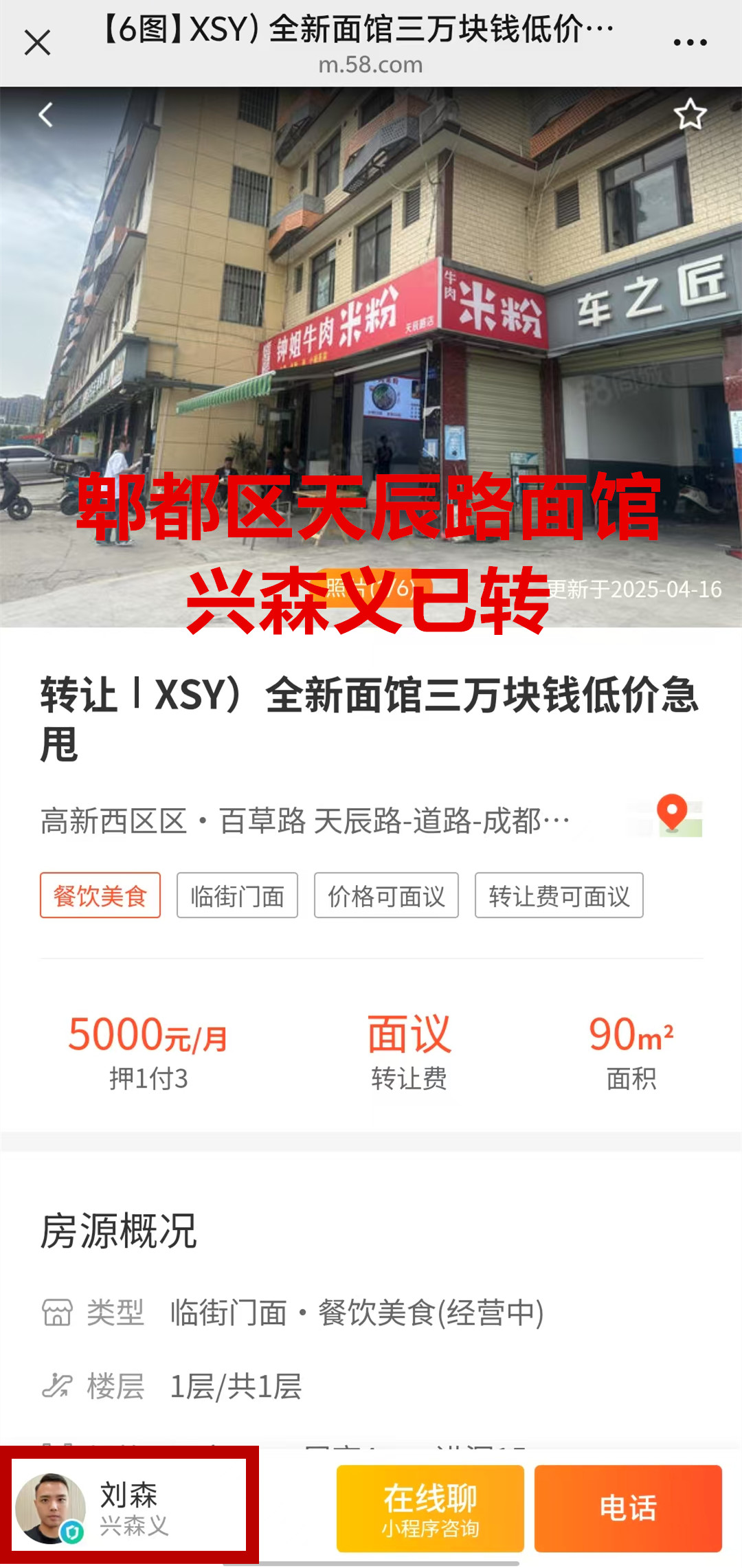The width and height of the screenshot is (742, 1568).
Task: Open agent 刘森's profile
Action: (x=129, y=1508)
